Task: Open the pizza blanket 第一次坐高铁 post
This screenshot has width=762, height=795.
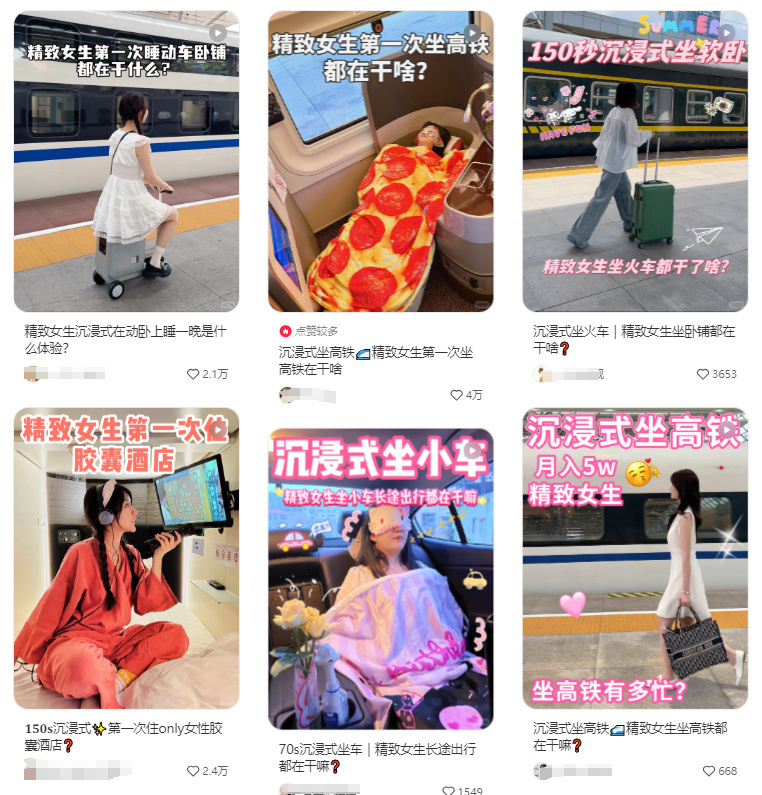Action: pyautogui.click(x=380, y=162)
